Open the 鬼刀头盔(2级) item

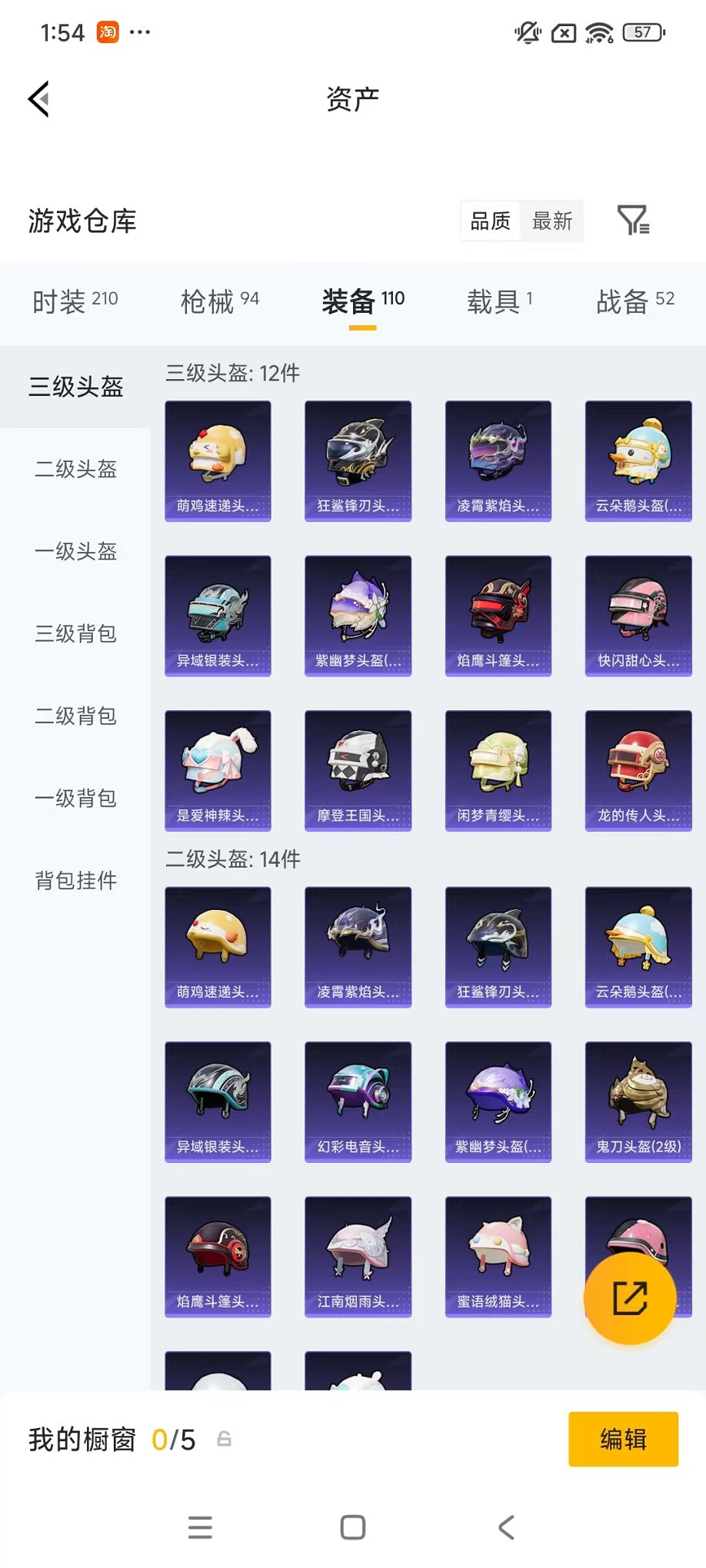[x=638, y=1101]
